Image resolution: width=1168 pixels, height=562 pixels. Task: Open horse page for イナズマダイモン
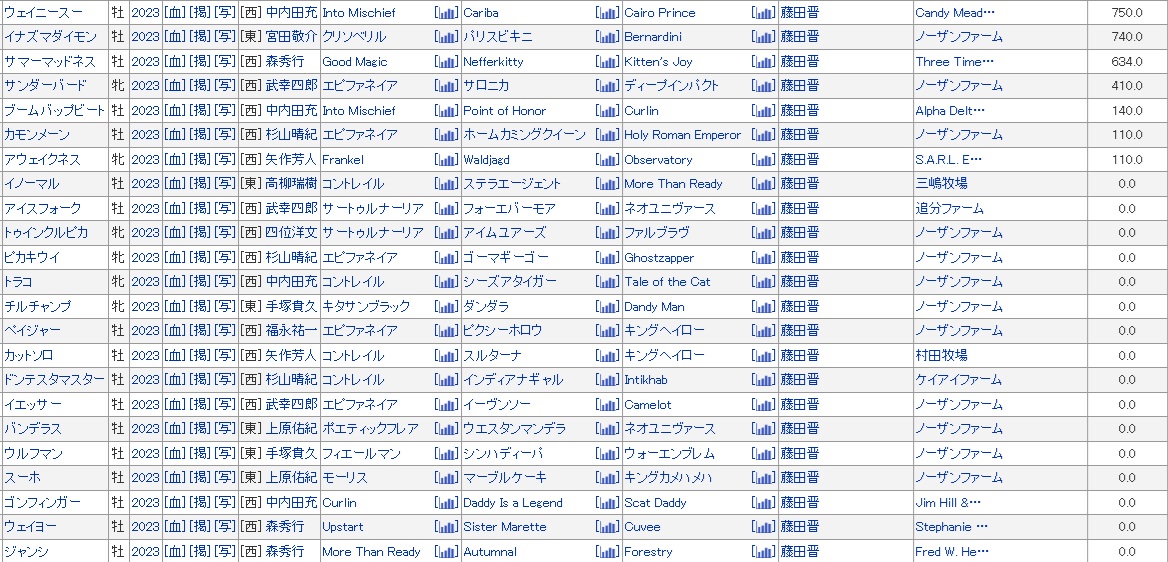pos(50,37)
